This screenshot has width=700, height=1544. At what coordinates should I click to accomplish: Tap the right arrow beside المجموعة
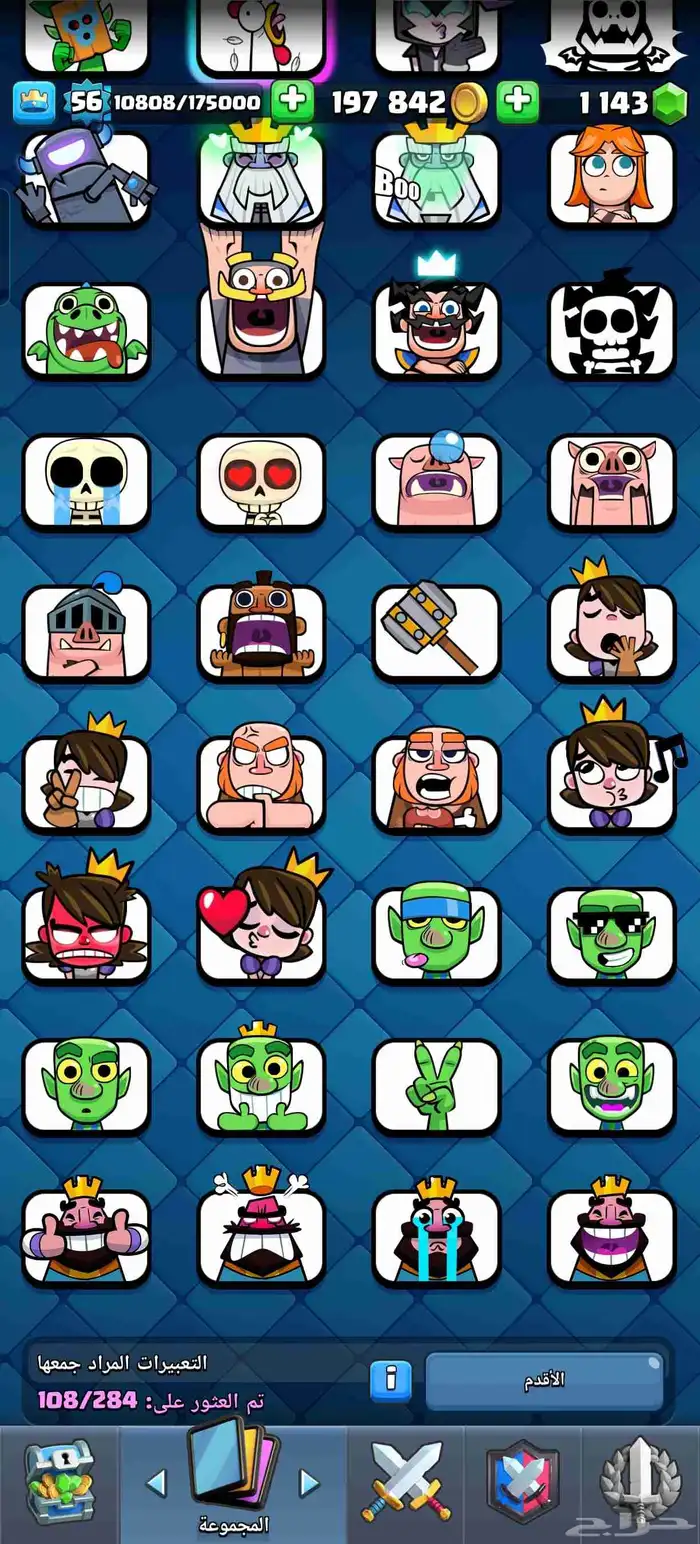click(x=310, y=1482)
